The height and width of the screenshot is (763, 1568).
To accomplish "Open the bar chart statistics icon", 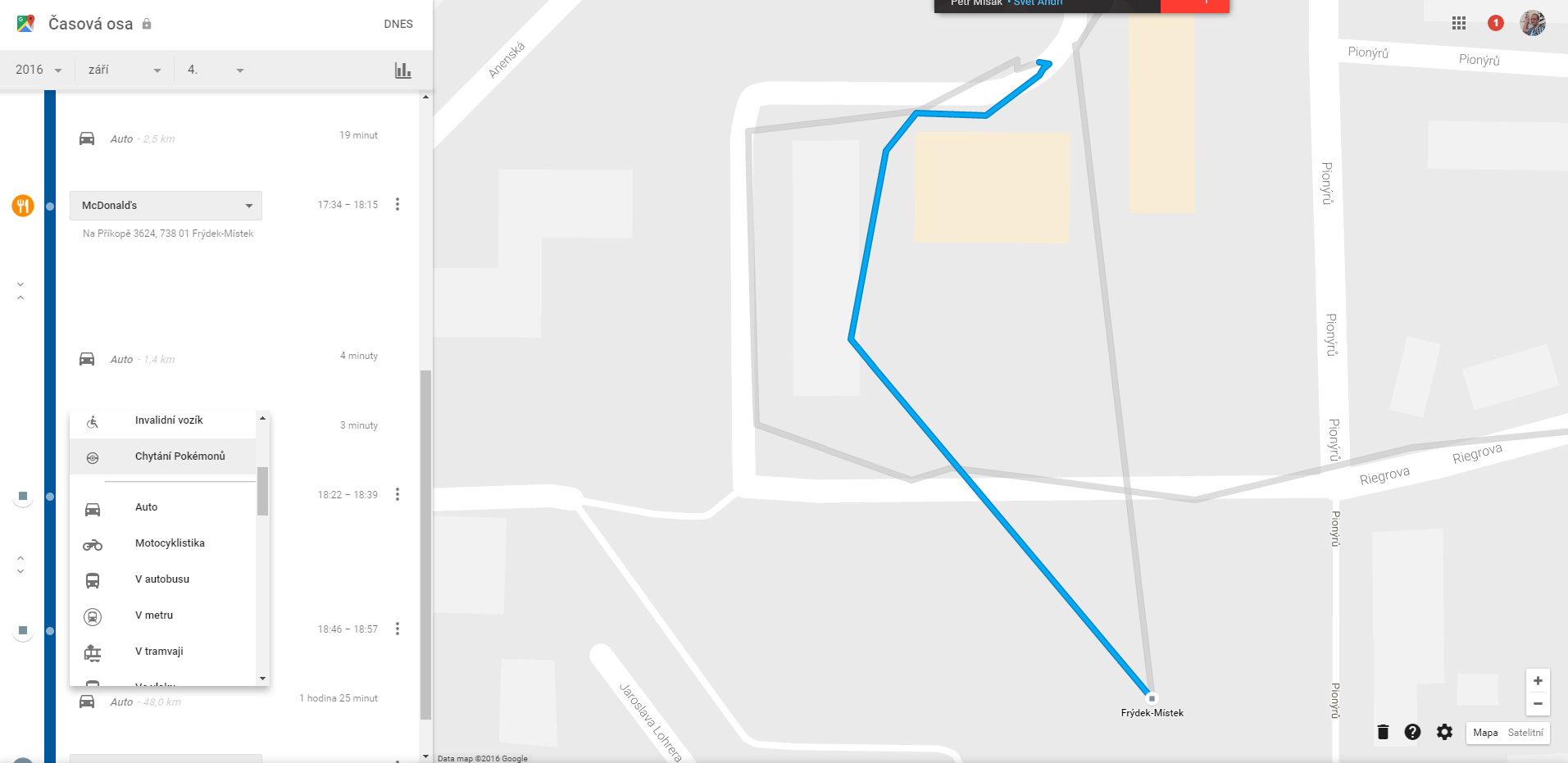I will [402, 70].
